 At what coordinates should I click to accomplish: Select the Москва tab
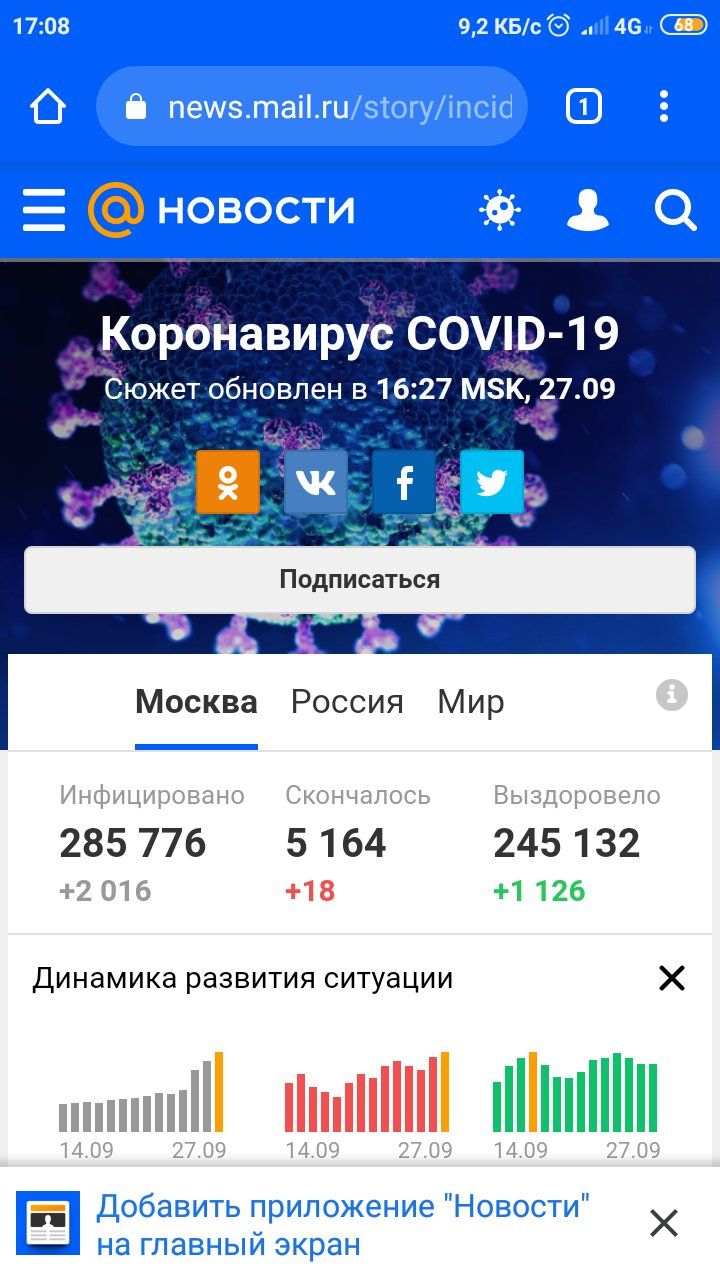pos(196,702)
